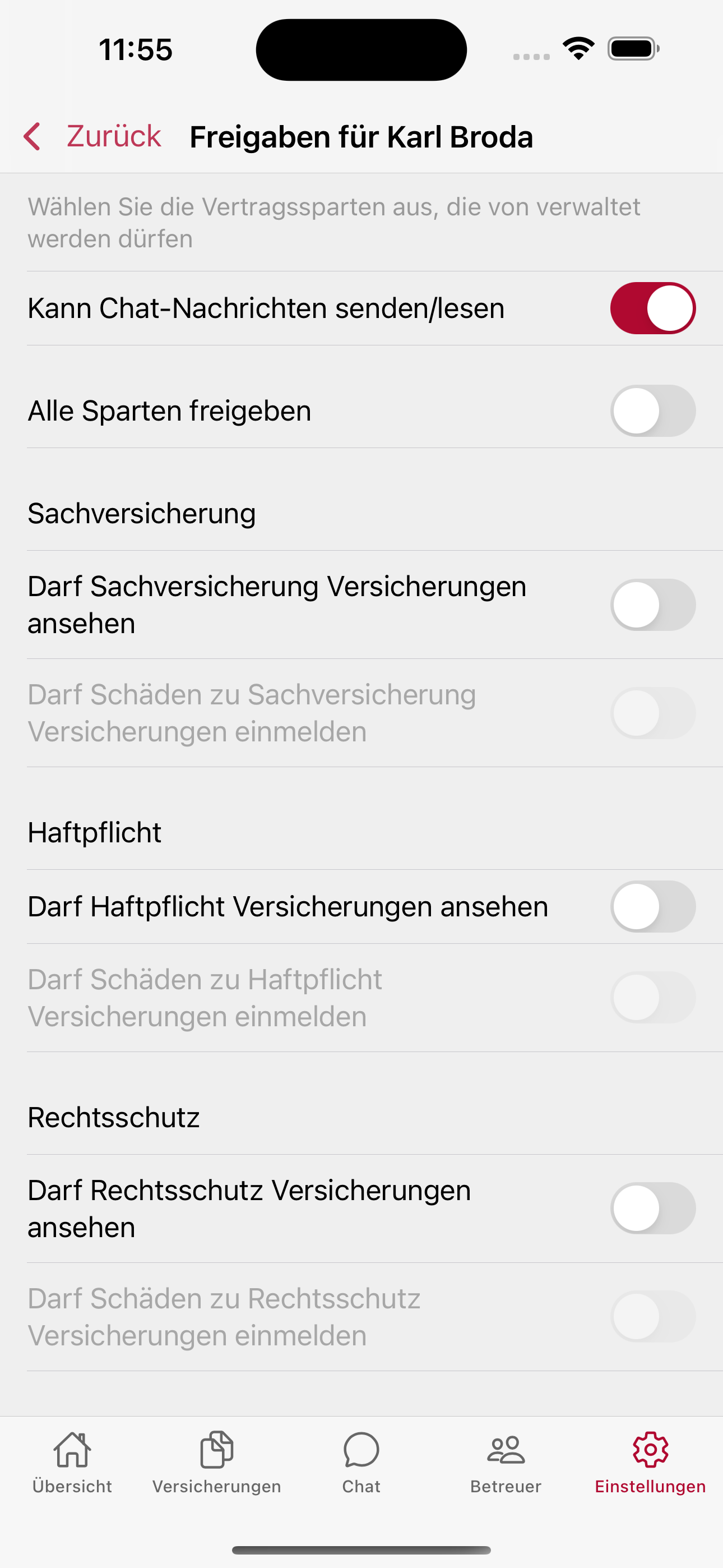Switch on Darf Rechtsschutz Versicherungen ansehen

[652, 1209]
